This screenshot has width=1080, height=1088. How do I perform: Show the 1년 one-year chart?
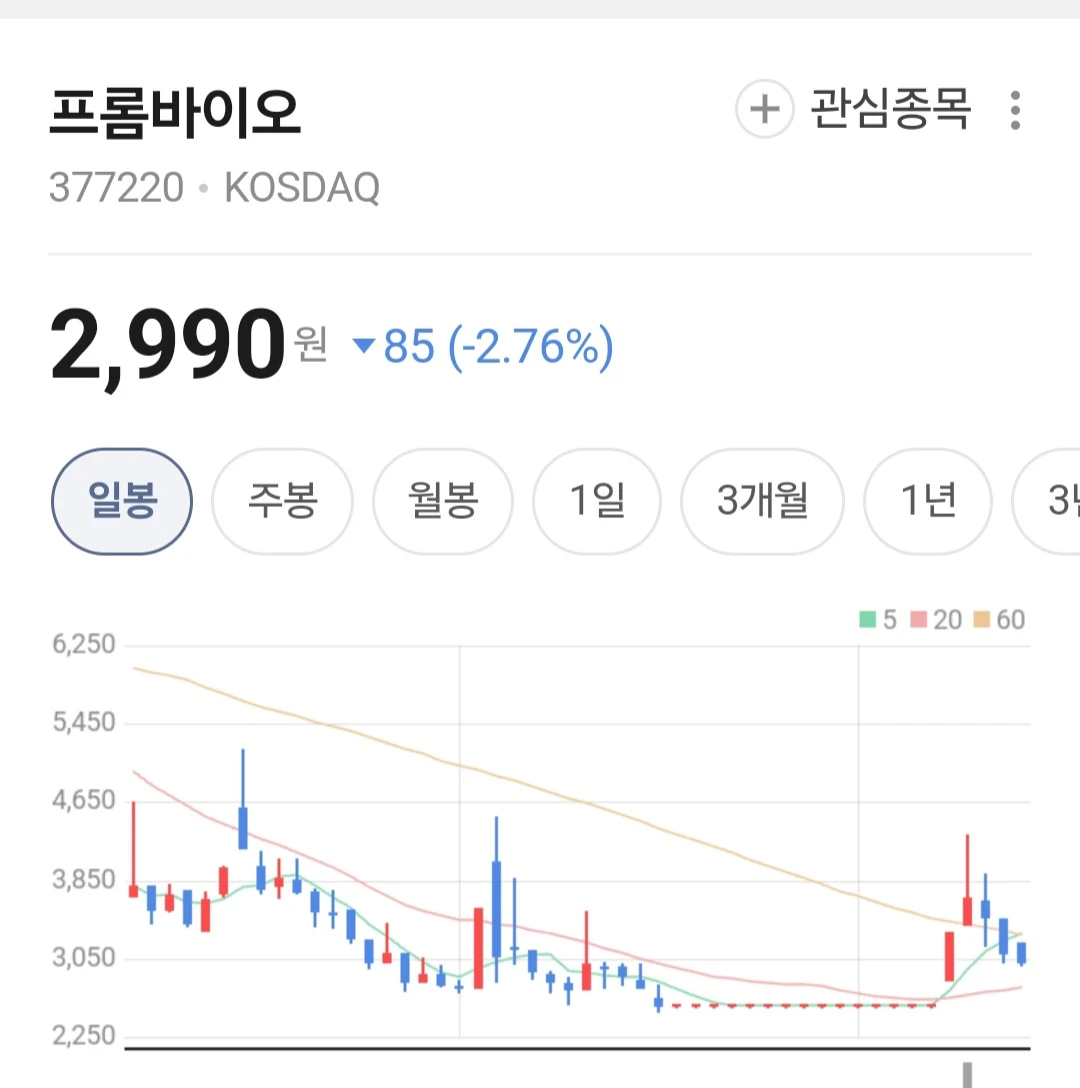(928, 501)
